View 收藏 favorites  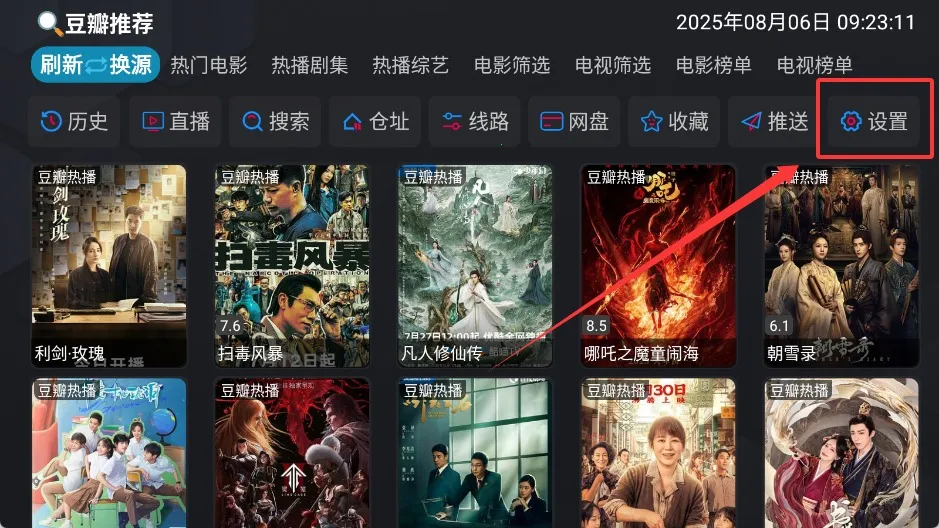click(674, 122)
